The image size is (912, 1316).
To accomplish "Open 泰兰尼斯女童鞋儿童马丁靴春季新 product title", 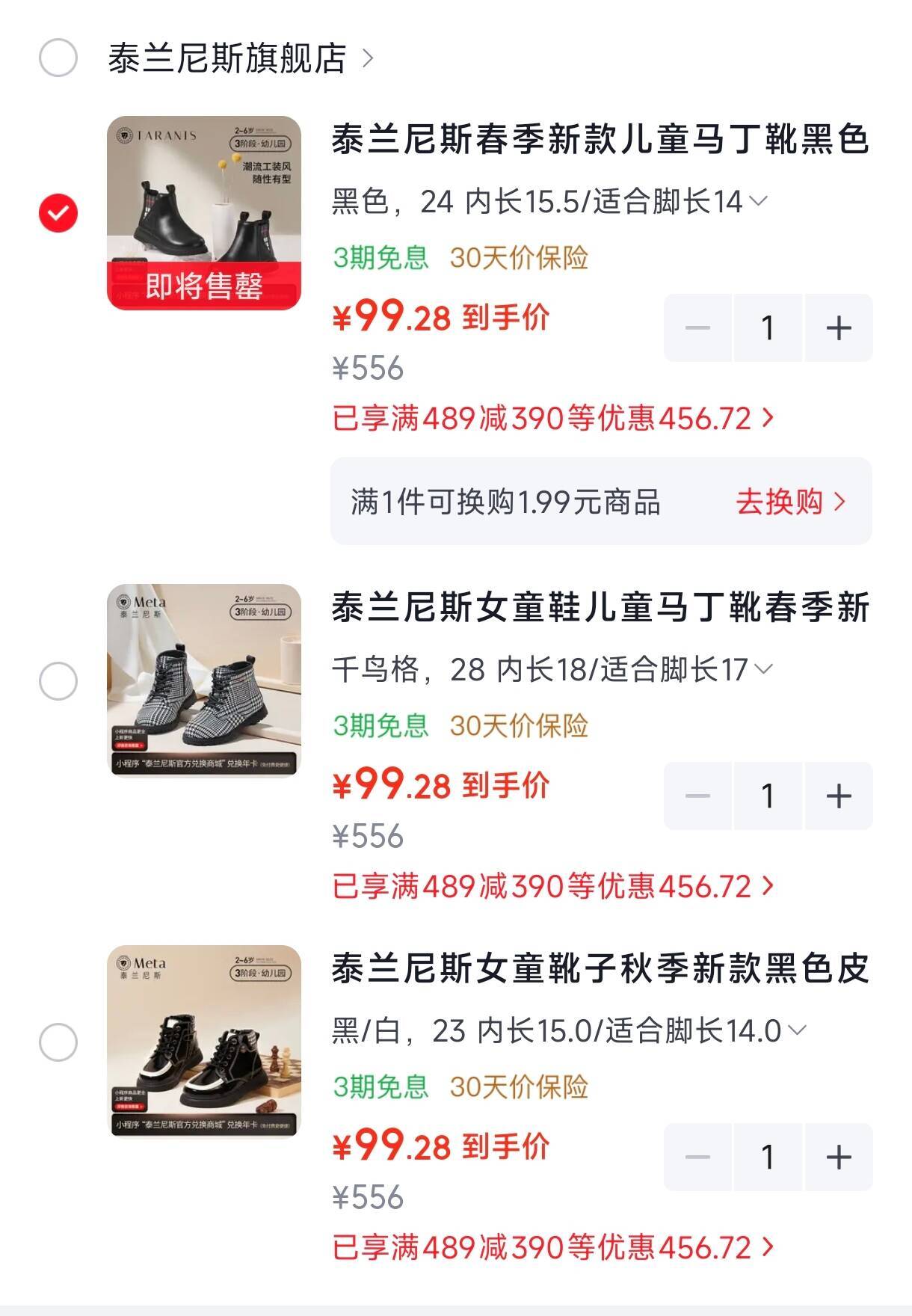I will [601, 607].
